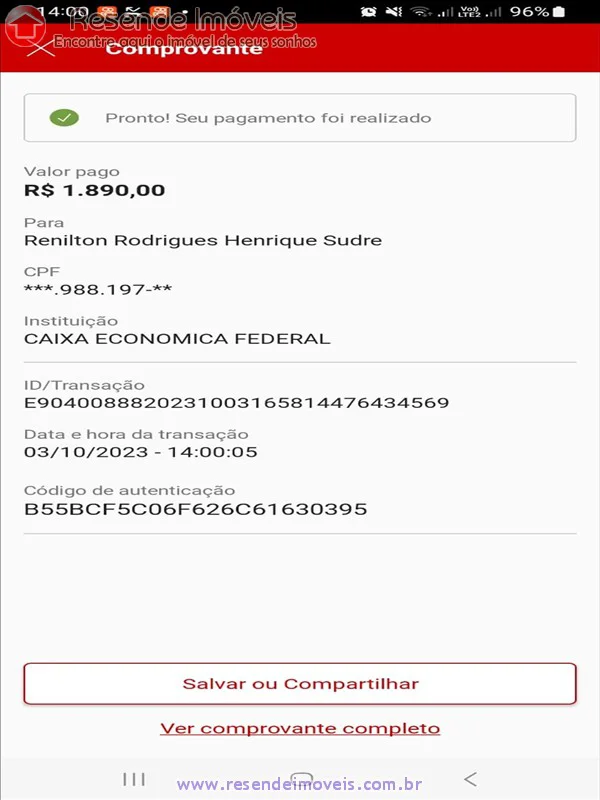
Task: Go back with the system back button
Action: pos(470,779)
